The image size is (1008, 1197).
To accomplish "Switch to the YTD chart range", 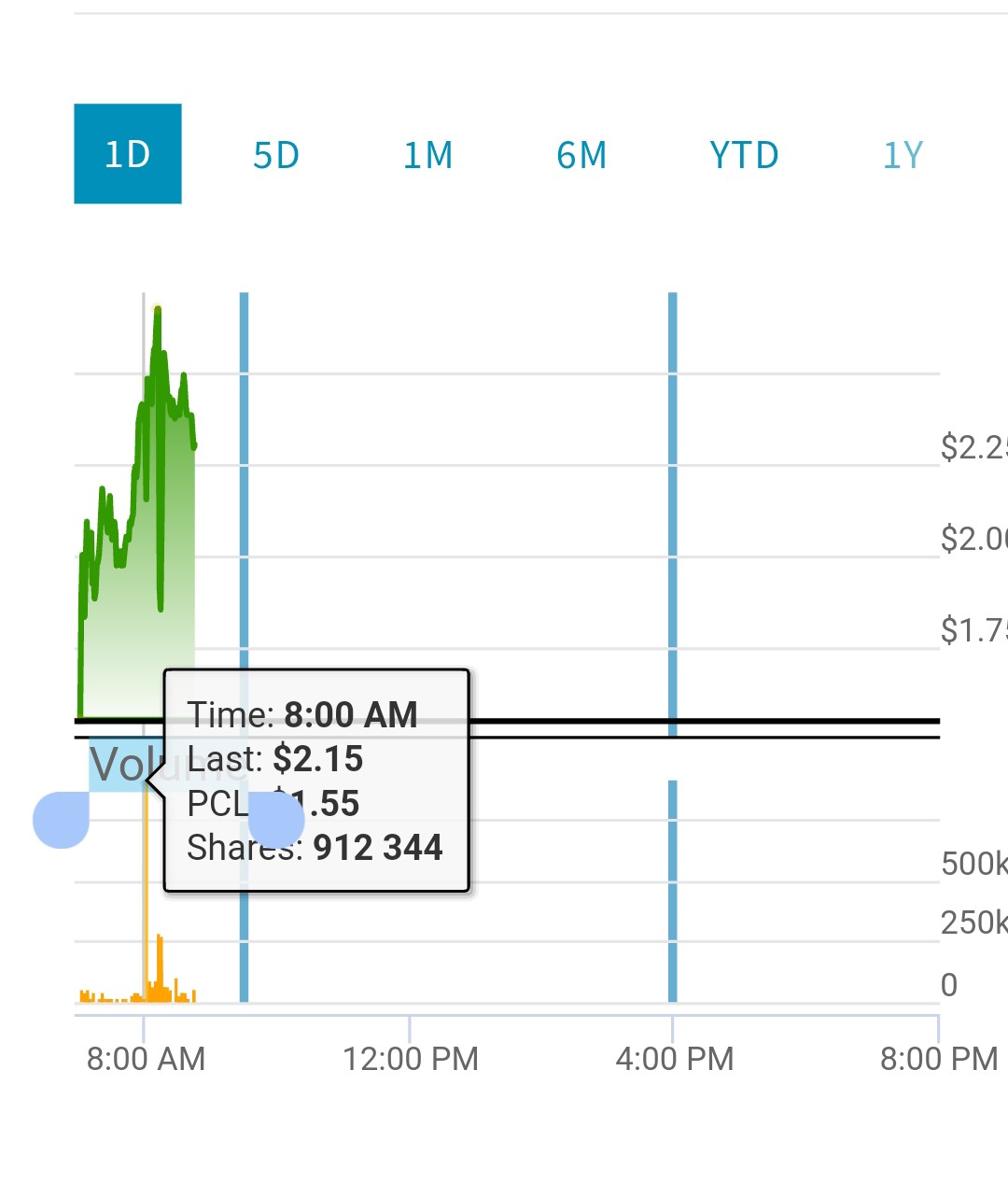I will pos(744,155).
